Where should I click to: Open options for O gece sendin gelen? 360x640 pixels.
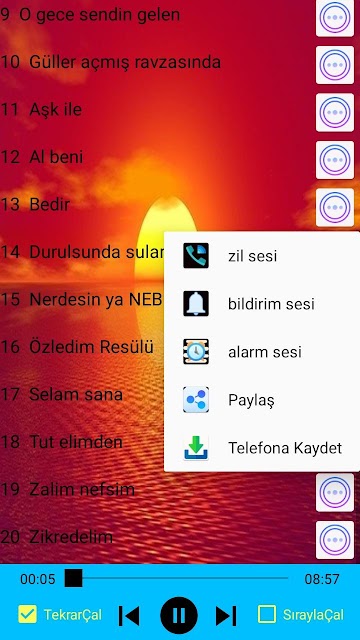(335, 18)
